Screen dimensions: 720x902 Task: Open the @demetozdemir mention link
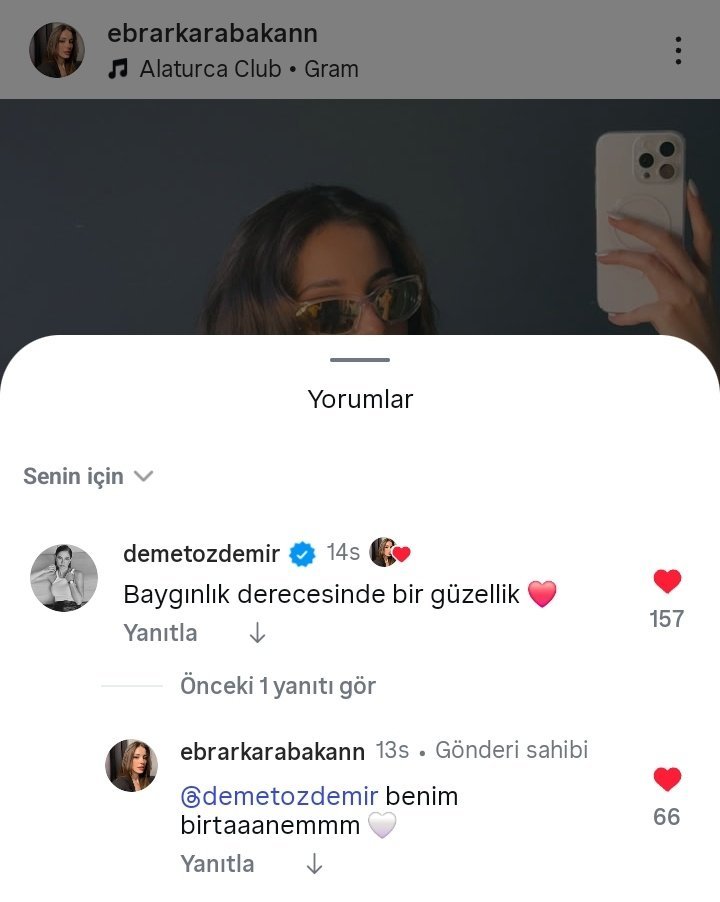279,797
